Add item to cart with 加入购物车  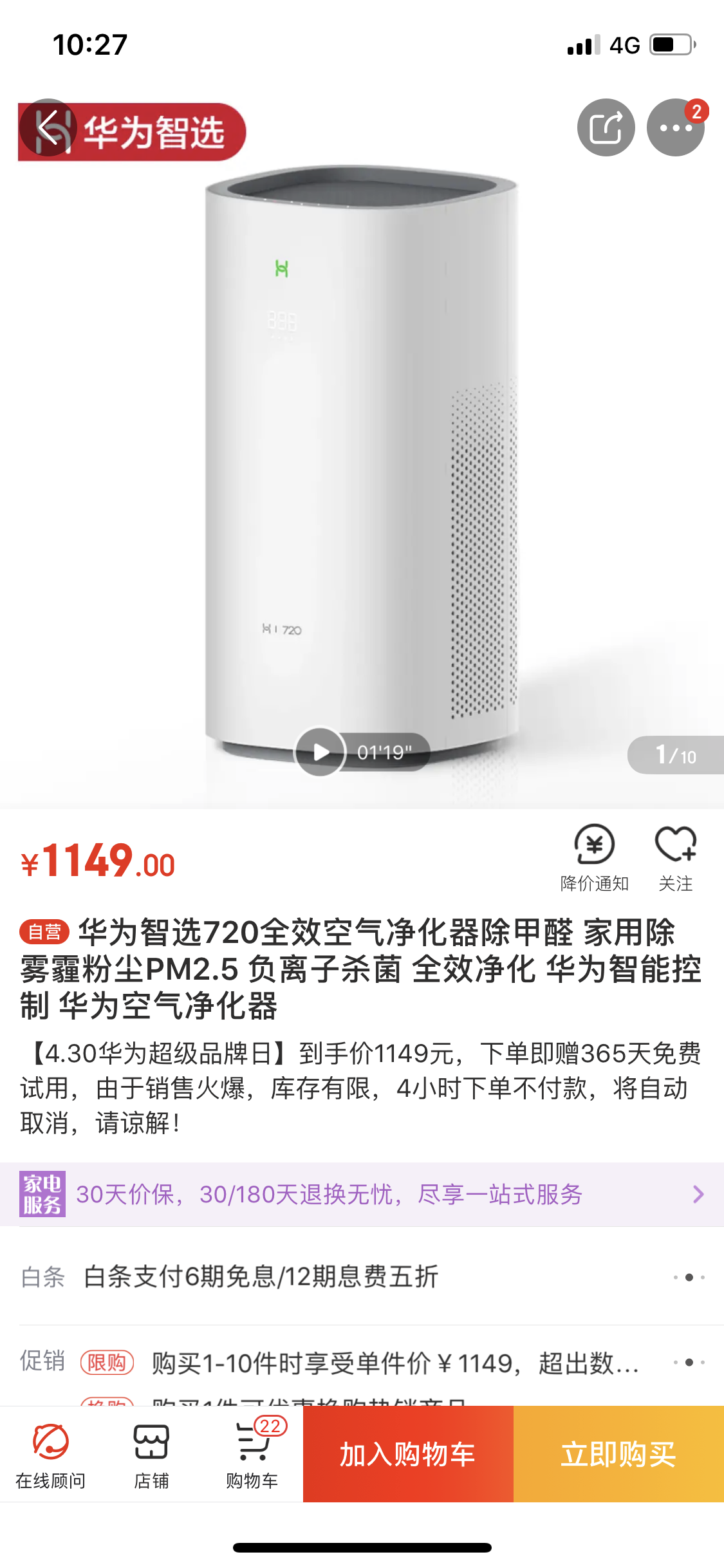(408, 1455)
